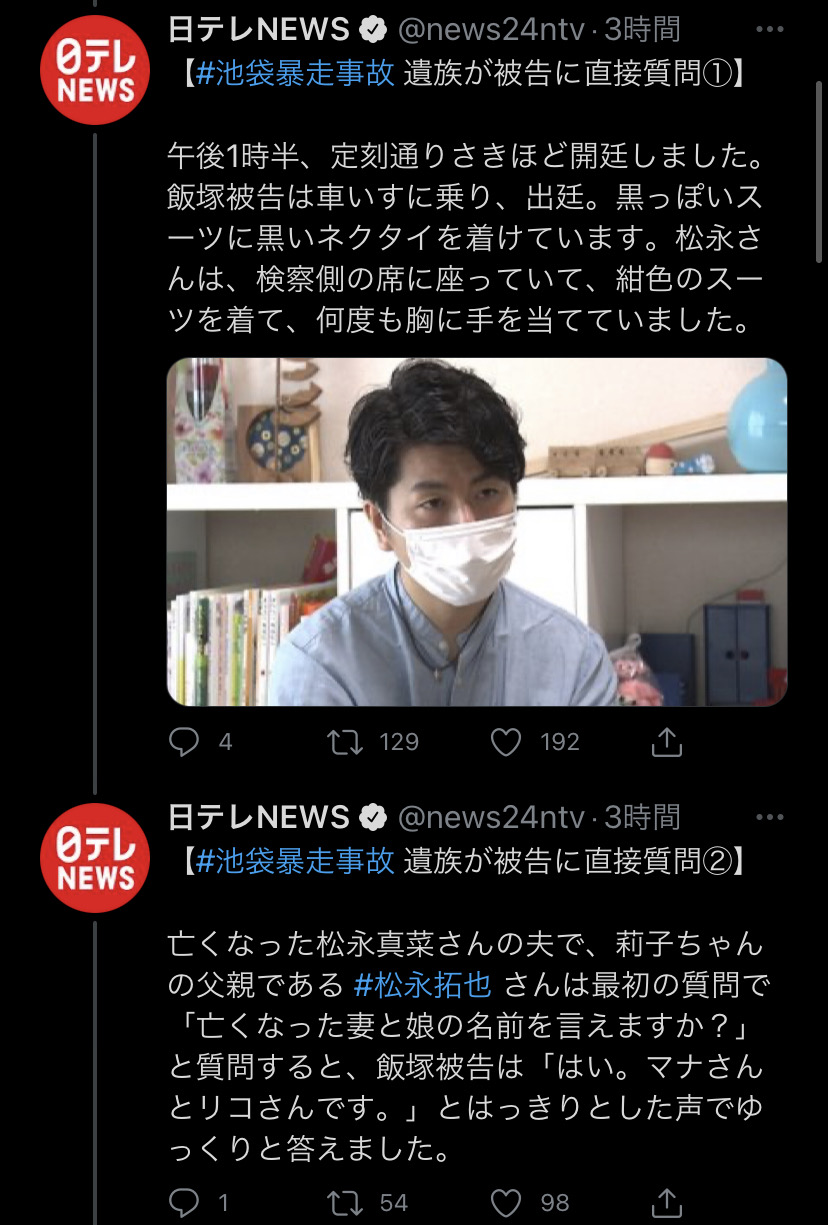This screenshot has width=828, height=1225.
Task: Share the second tweet ②
Action: click(666, 1202)
